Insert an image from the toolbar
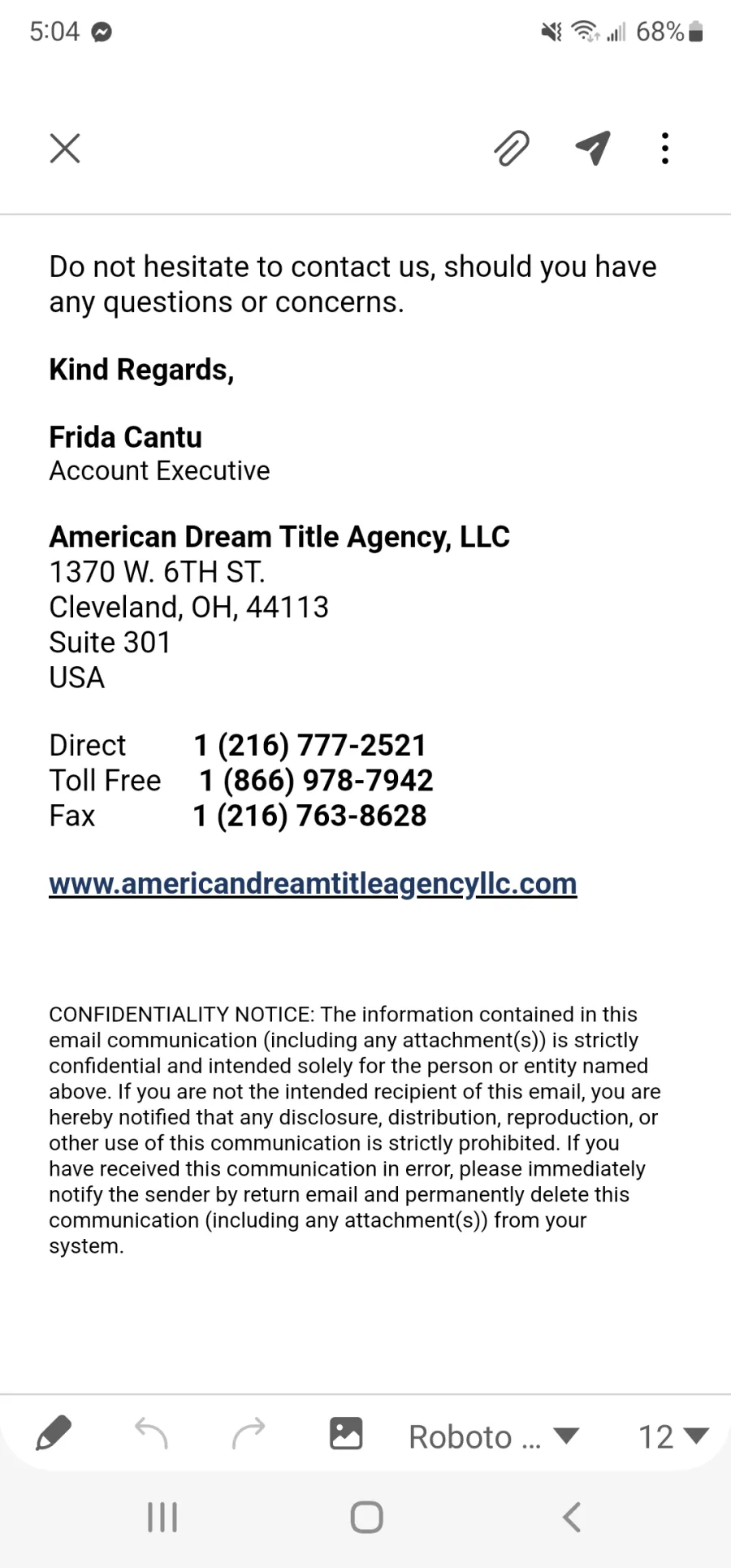 click(346, 1434)
